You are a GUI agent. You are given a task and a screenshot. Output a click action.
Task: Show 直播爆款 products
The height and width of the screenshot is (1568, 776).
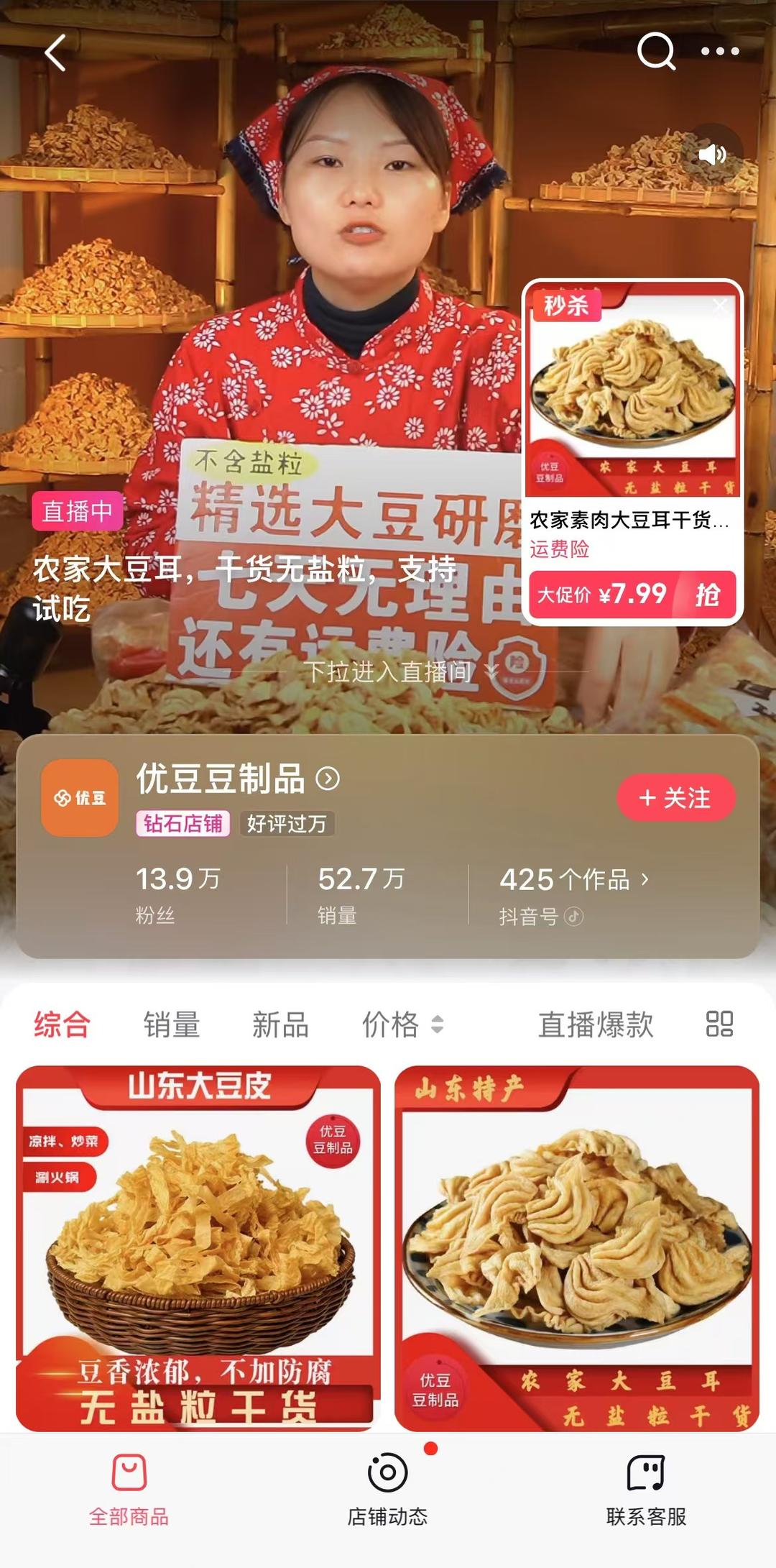tap(596, 1024)
